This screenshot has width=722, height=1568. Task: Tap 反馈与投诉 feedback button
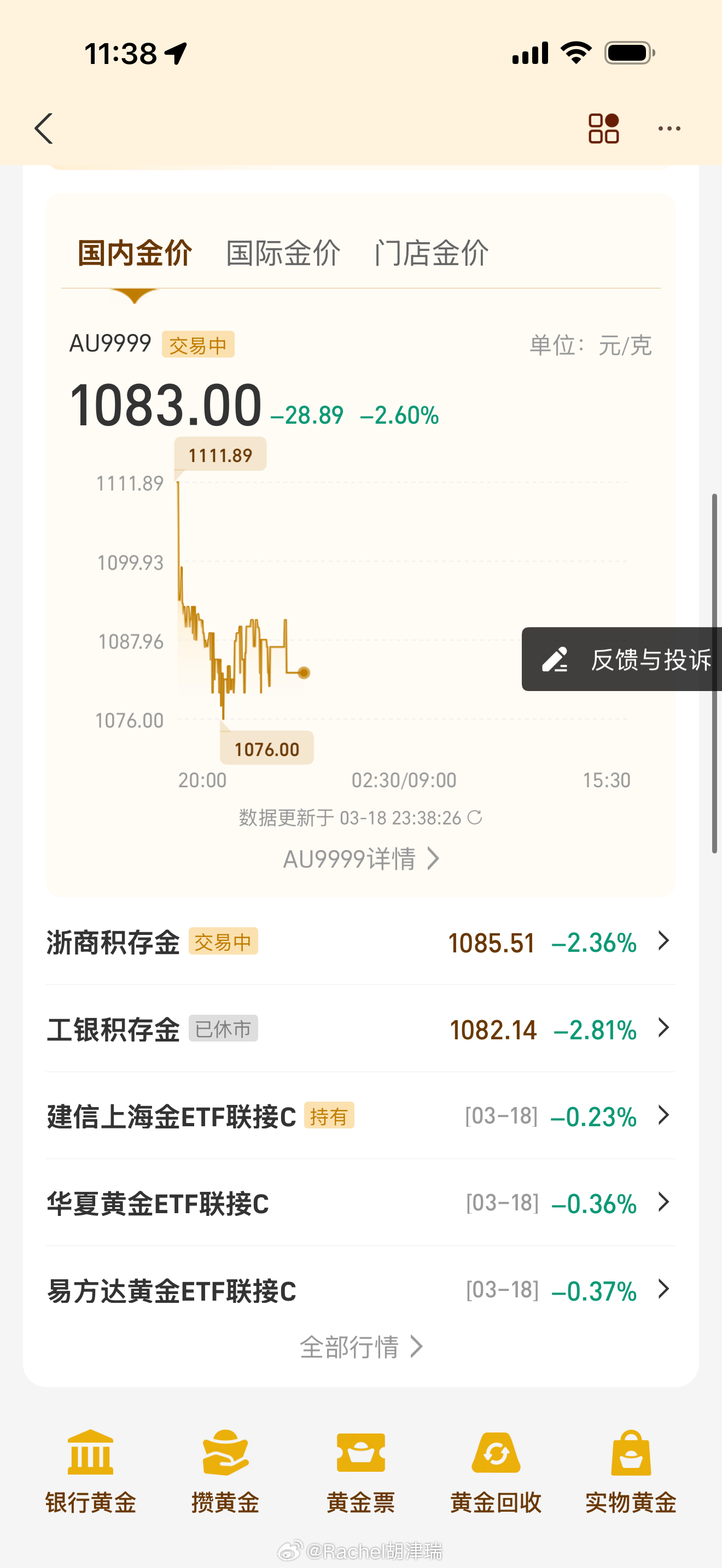click(621, 659)
